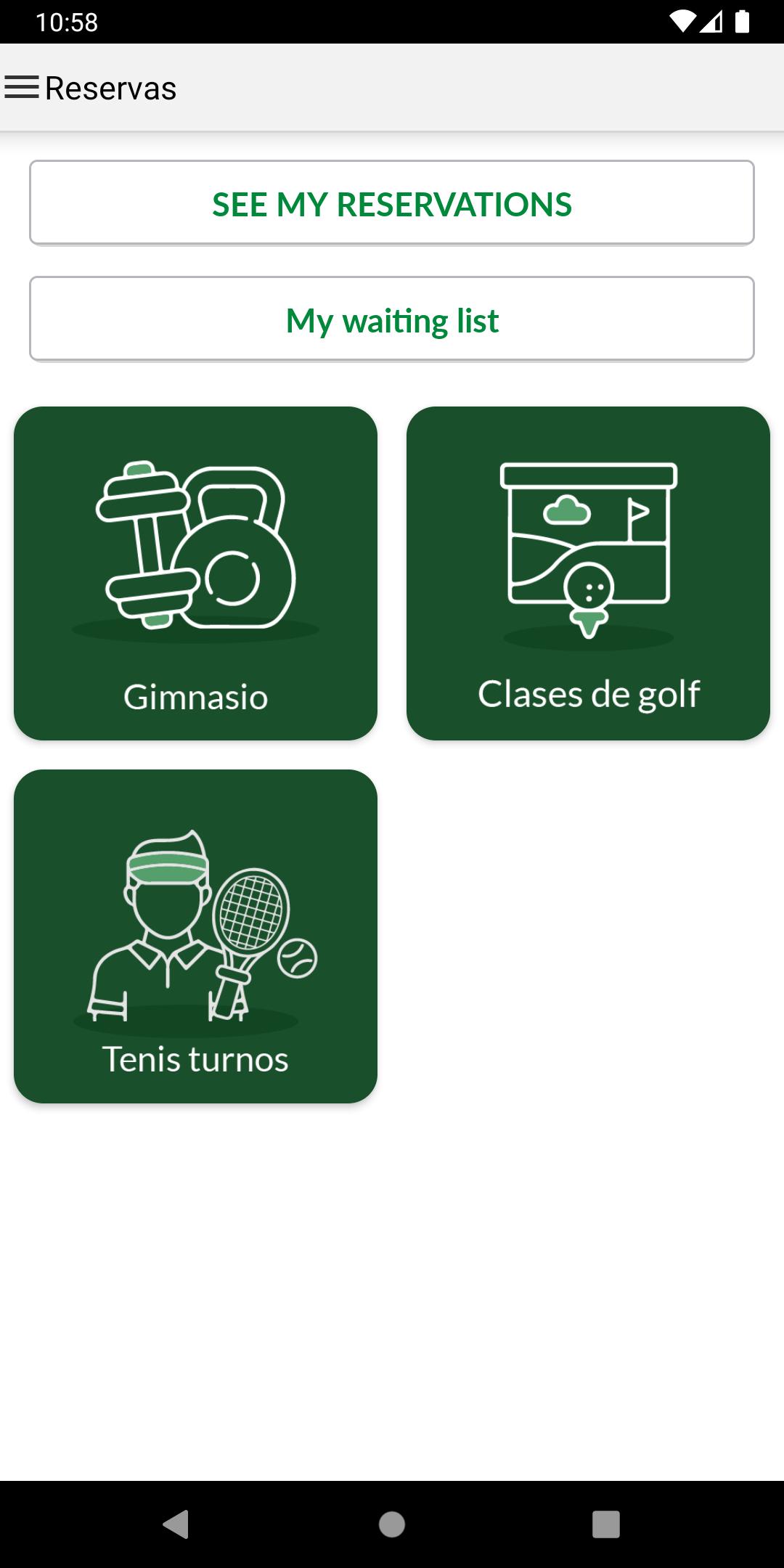784x1568 pixels.
Task: Open the hamburger drawer menu
Action: click(22, 88)
